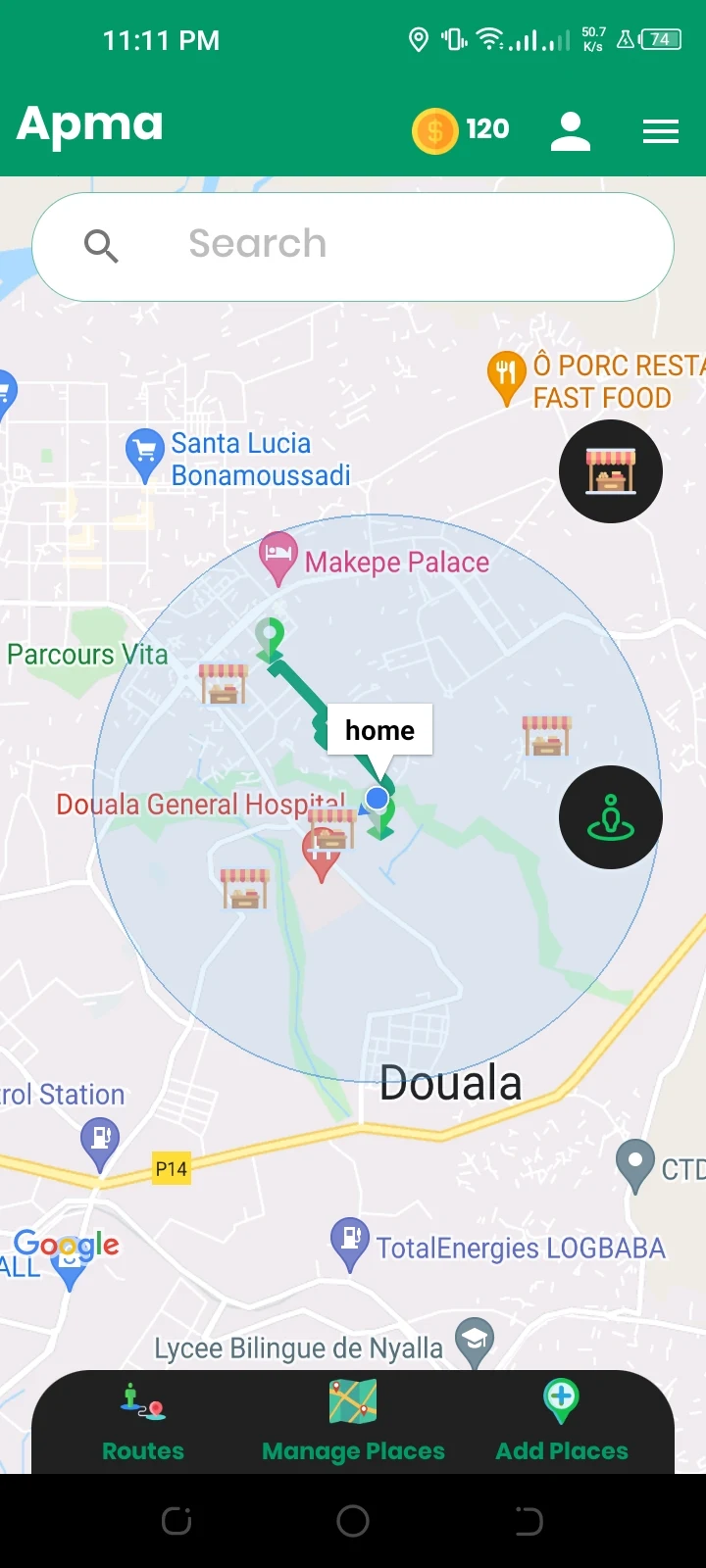Open the user profile icon
Viewport: 706px width, 1568px height.
(570, 130)
